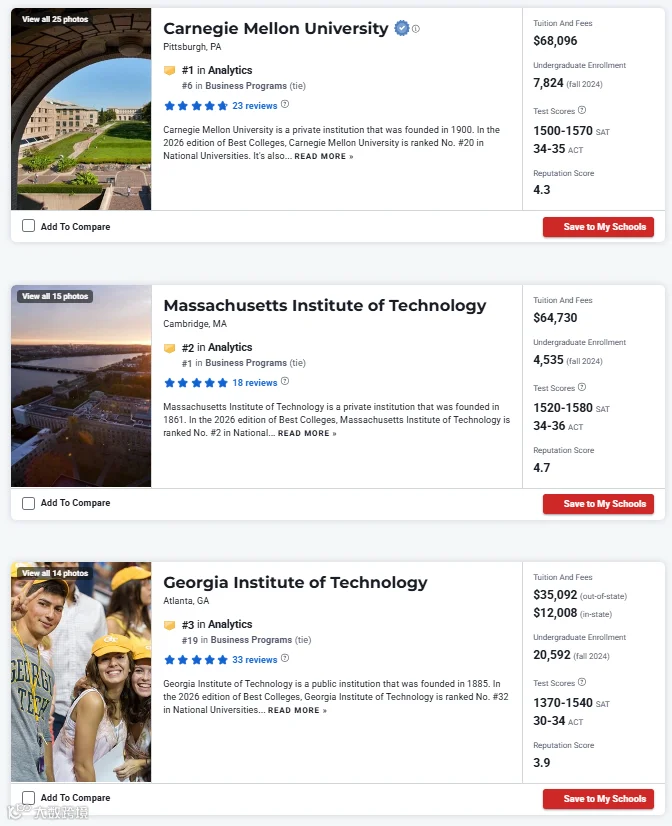672x826 pixels.
Task: Save Georgia Tech to My Schools
Action: 598,799
